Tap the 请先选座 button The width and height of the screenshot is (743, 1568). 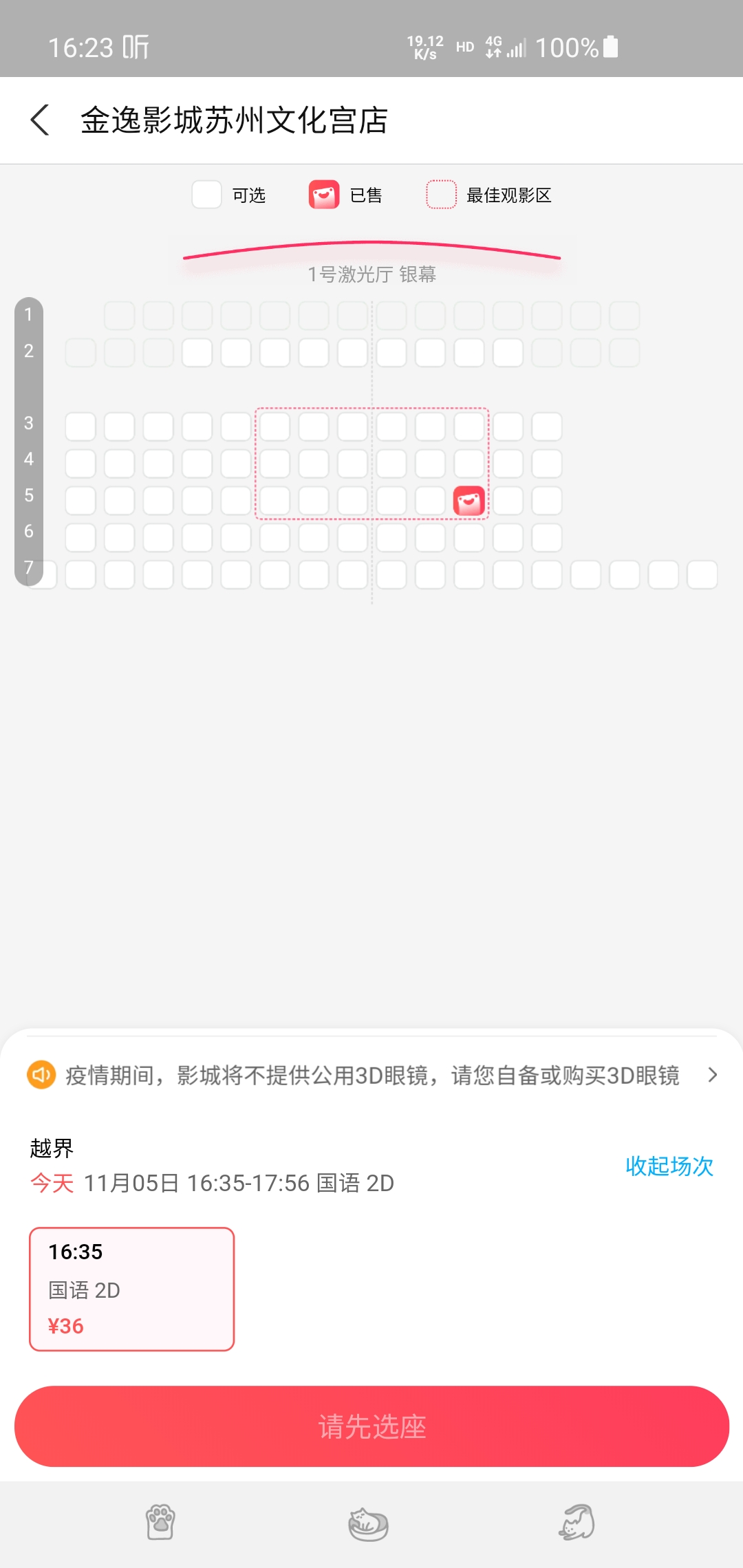[371, 1426]
